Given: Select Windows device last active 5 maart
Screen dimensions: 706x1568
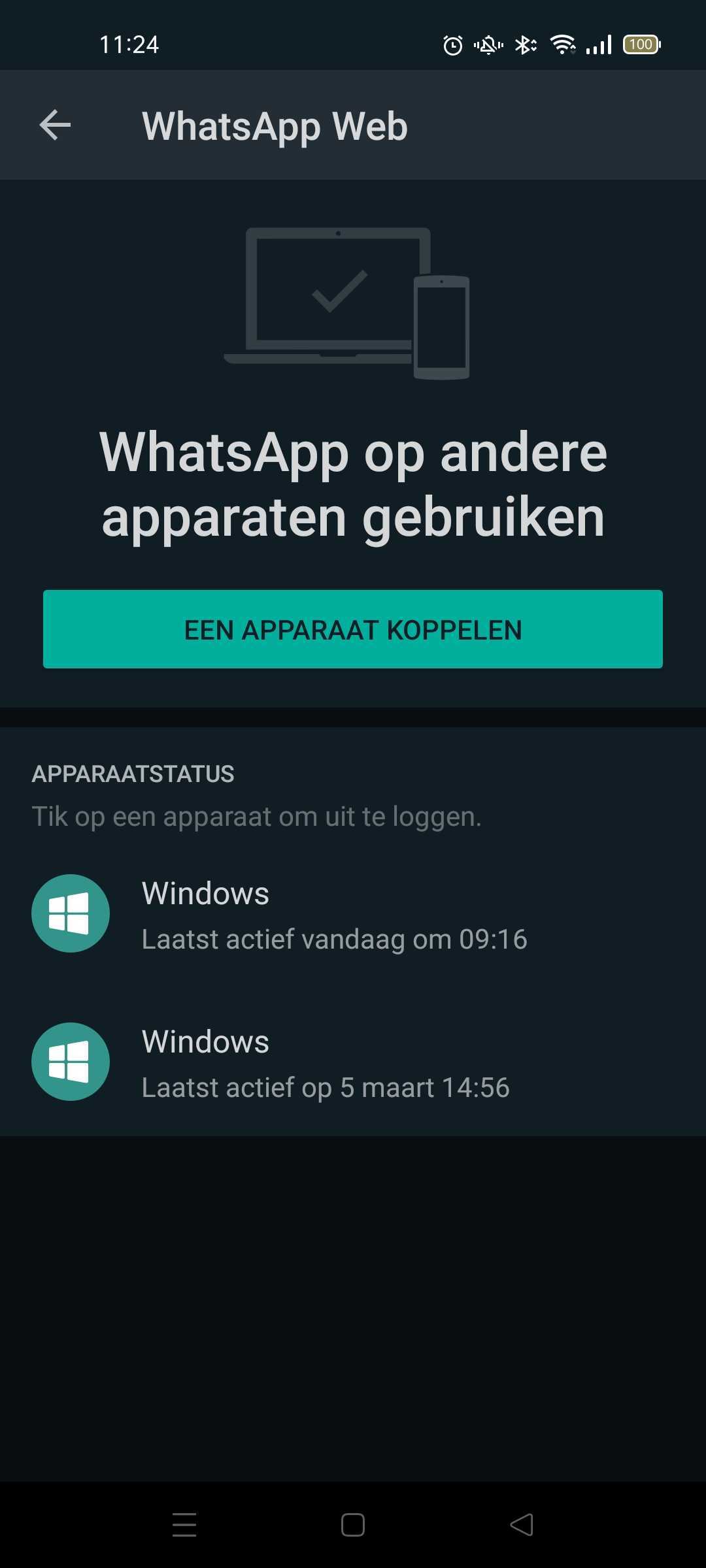Looking at the screenshot, I should click(x=353, y=1062).
